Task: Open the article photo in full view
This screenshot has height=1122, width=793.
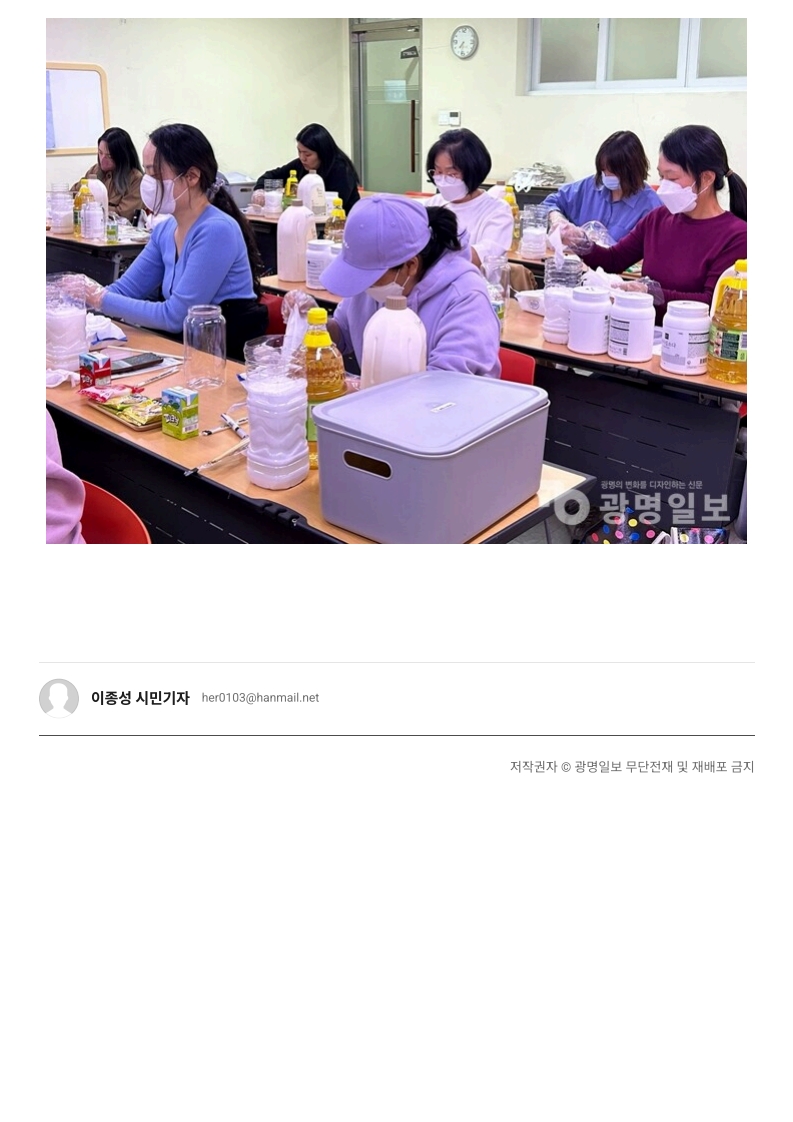Action: click(x=396, y=281)
